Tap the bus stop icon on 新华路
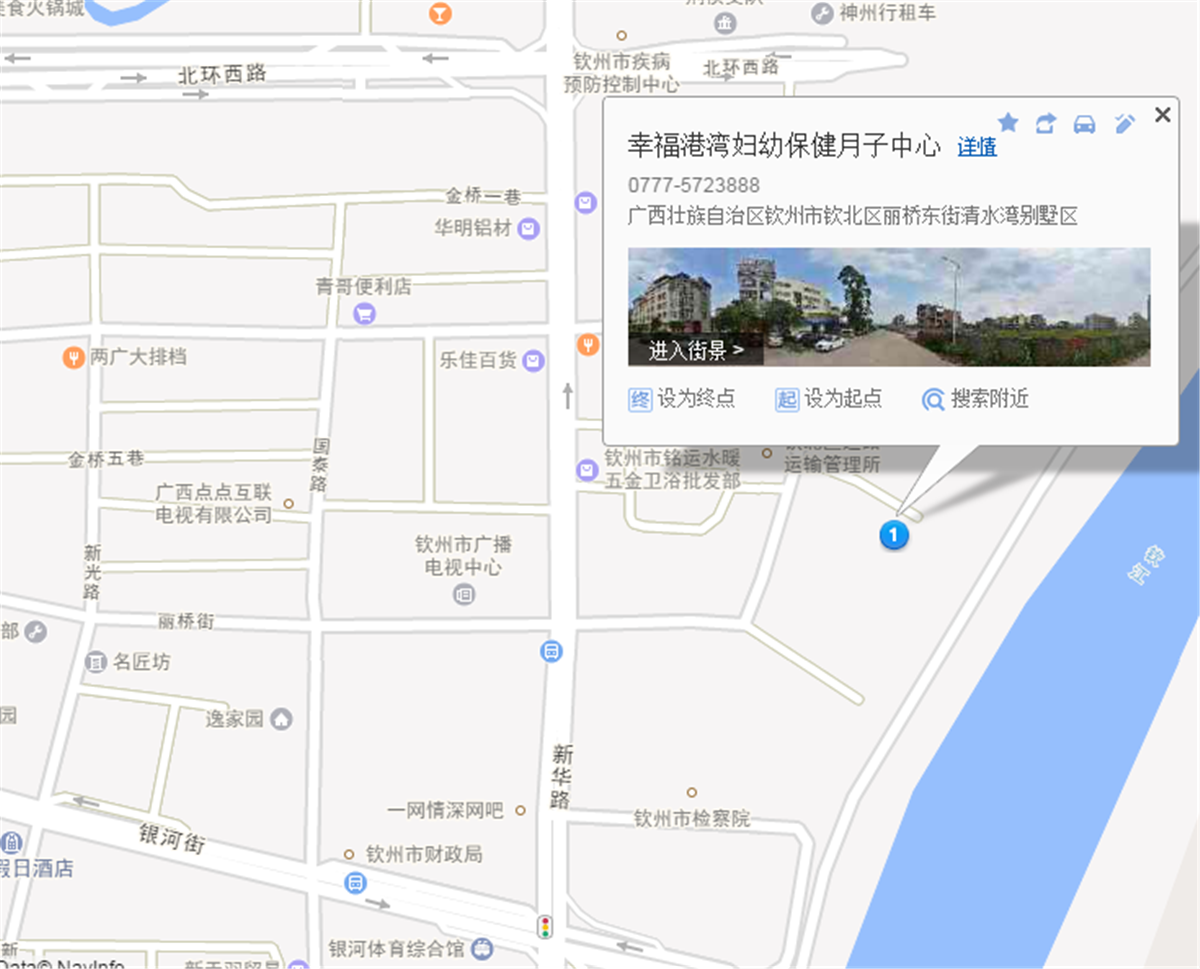1200x969 pixels. pyautogui.click(x=550, y=652)
